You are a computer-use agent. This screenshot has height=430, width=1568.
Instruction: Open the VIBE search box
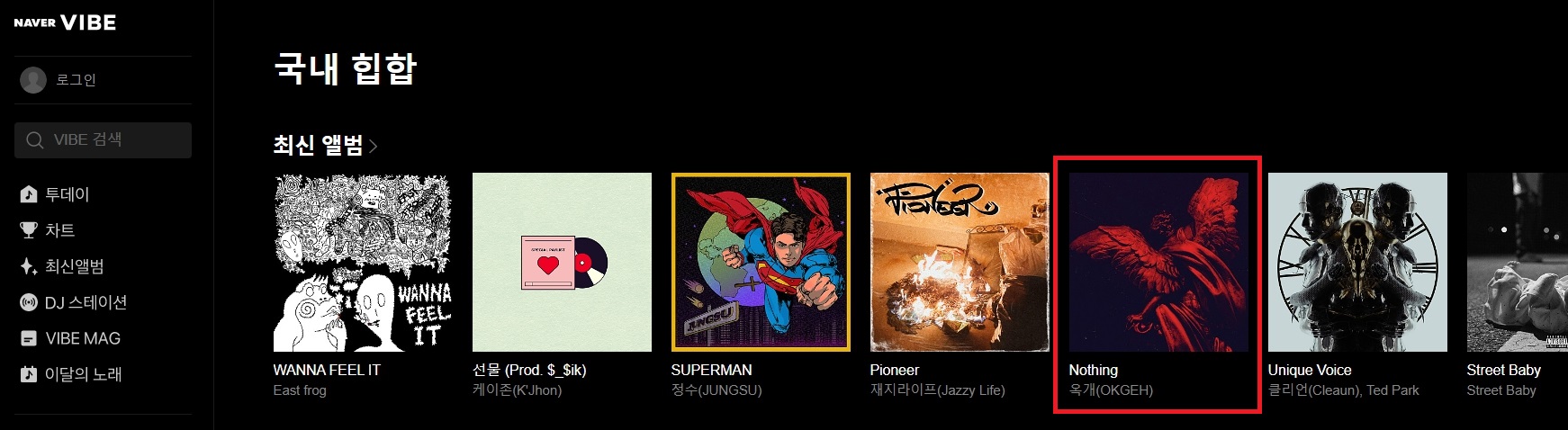coord(103,140)
